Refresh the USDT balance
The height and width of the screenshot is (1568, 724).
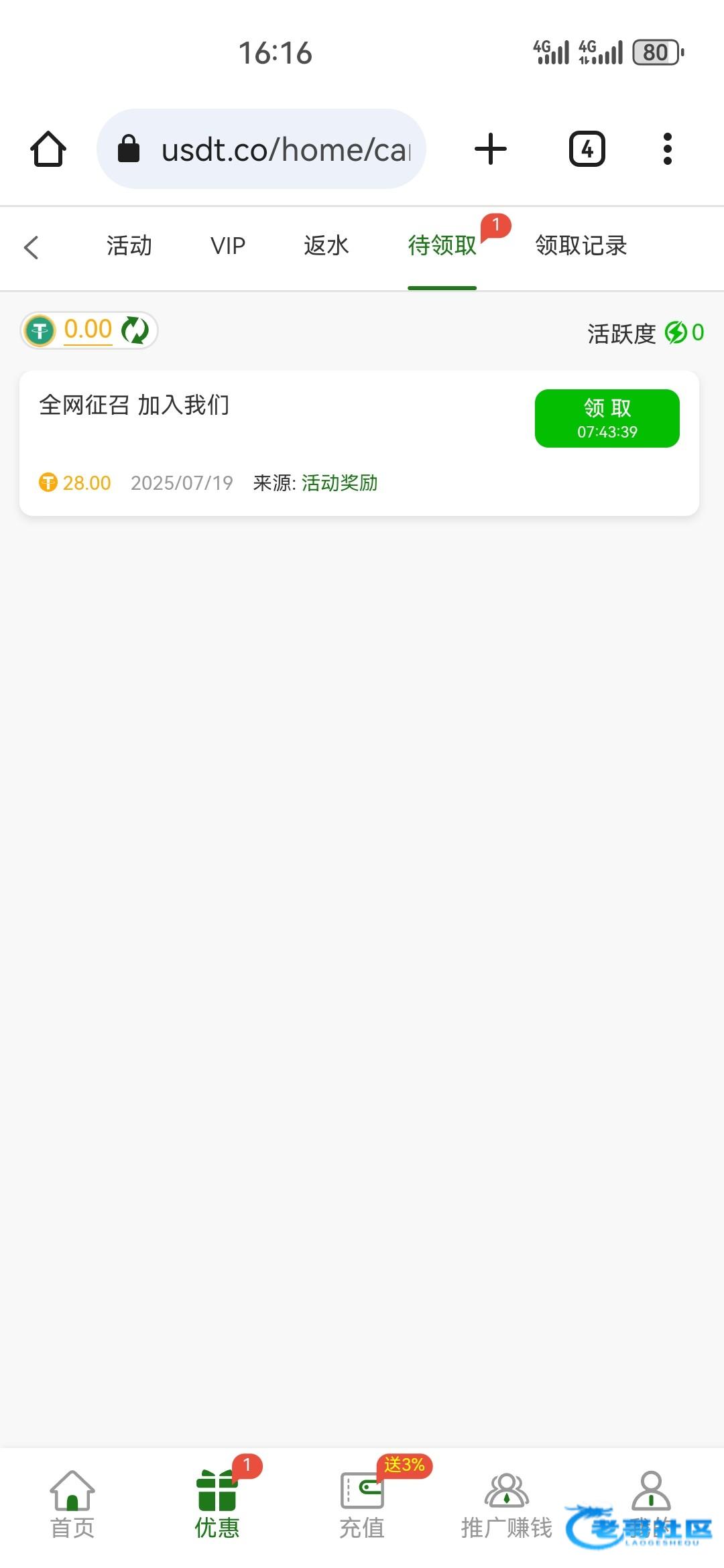point(135,330)
